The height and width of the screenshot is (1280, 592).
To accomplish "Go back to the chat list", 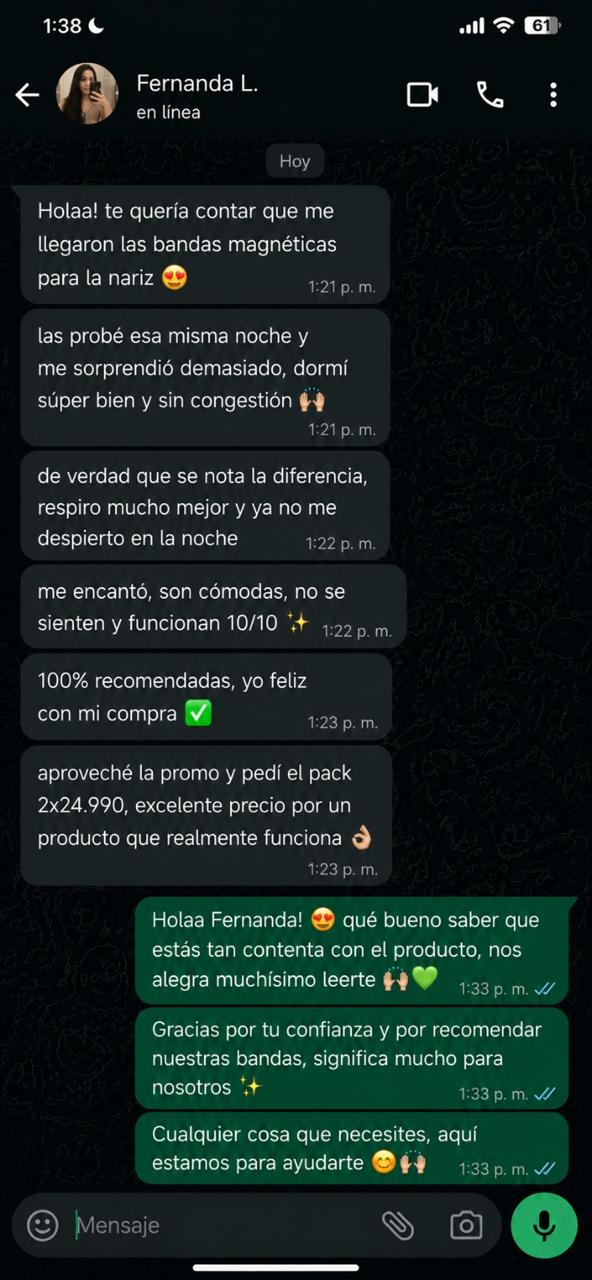I will click(27, 95).
